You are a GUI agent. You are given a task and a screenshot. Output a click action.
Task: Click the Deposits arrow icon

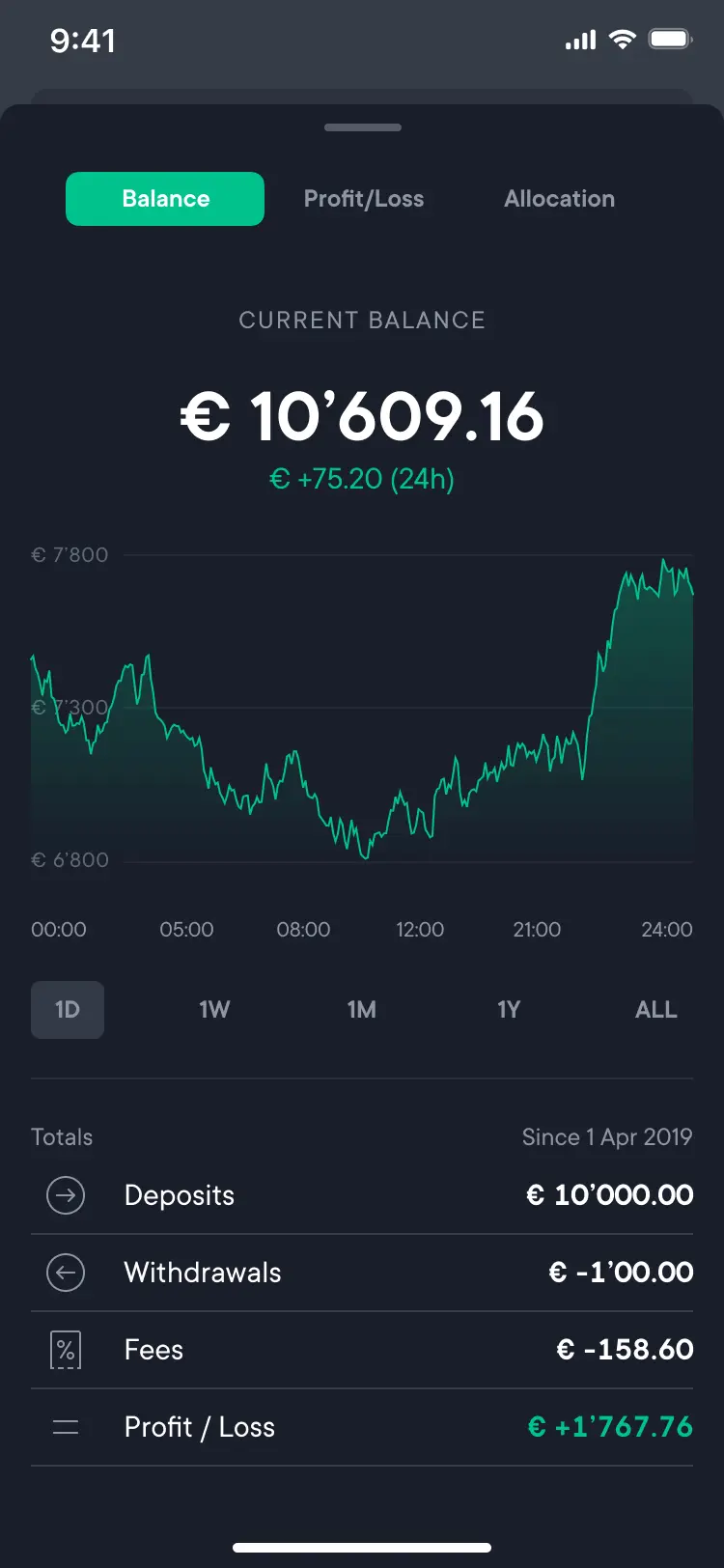click(x=66, y=1195)
